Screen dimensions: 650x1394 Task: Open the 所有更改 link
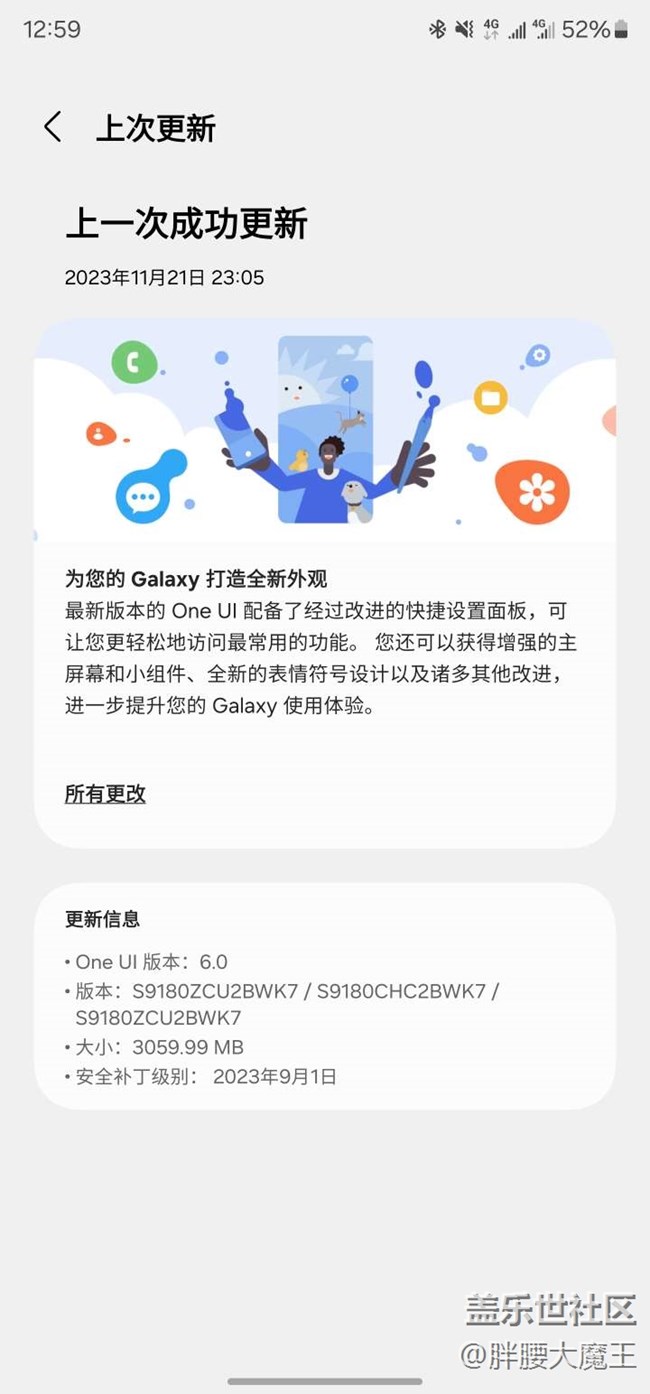click(105, 794)
